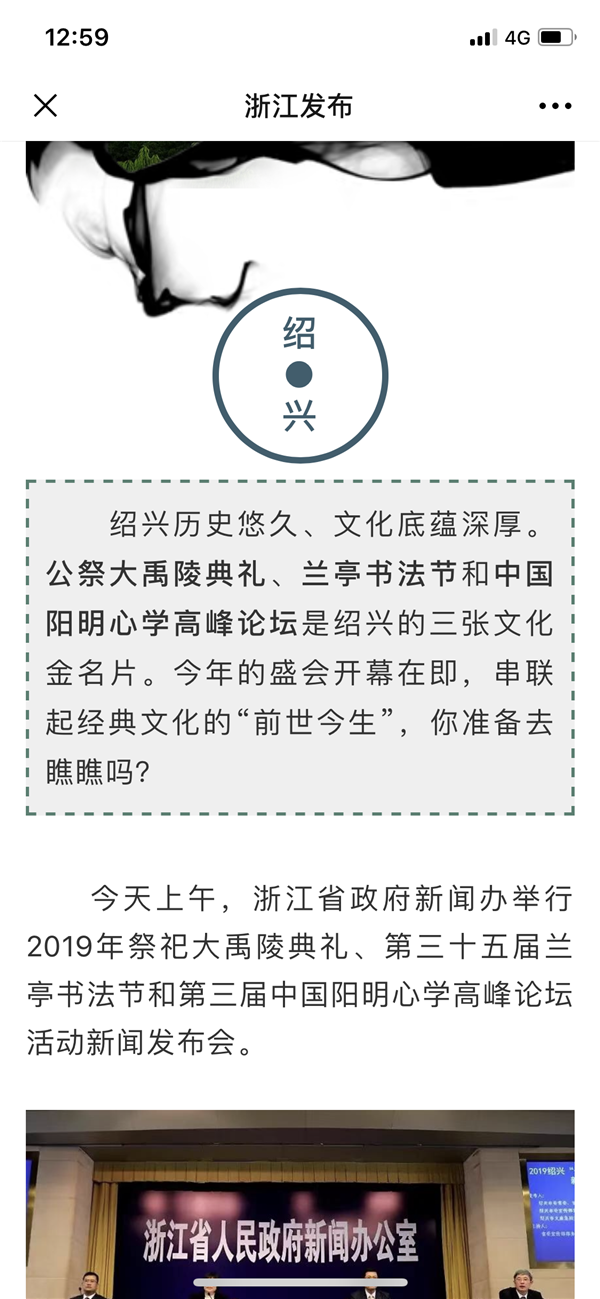Close the 浙江发布 article page

tap(45, 105)
